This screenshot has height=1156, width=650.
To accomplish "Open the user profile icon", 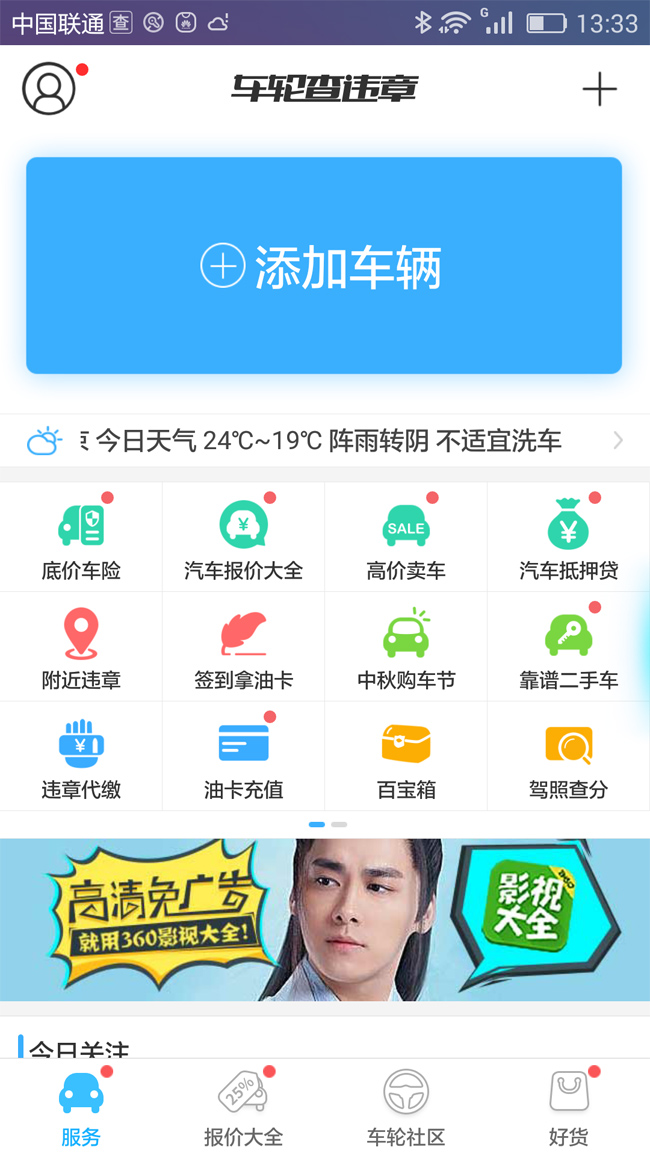I will click(49, 89).
